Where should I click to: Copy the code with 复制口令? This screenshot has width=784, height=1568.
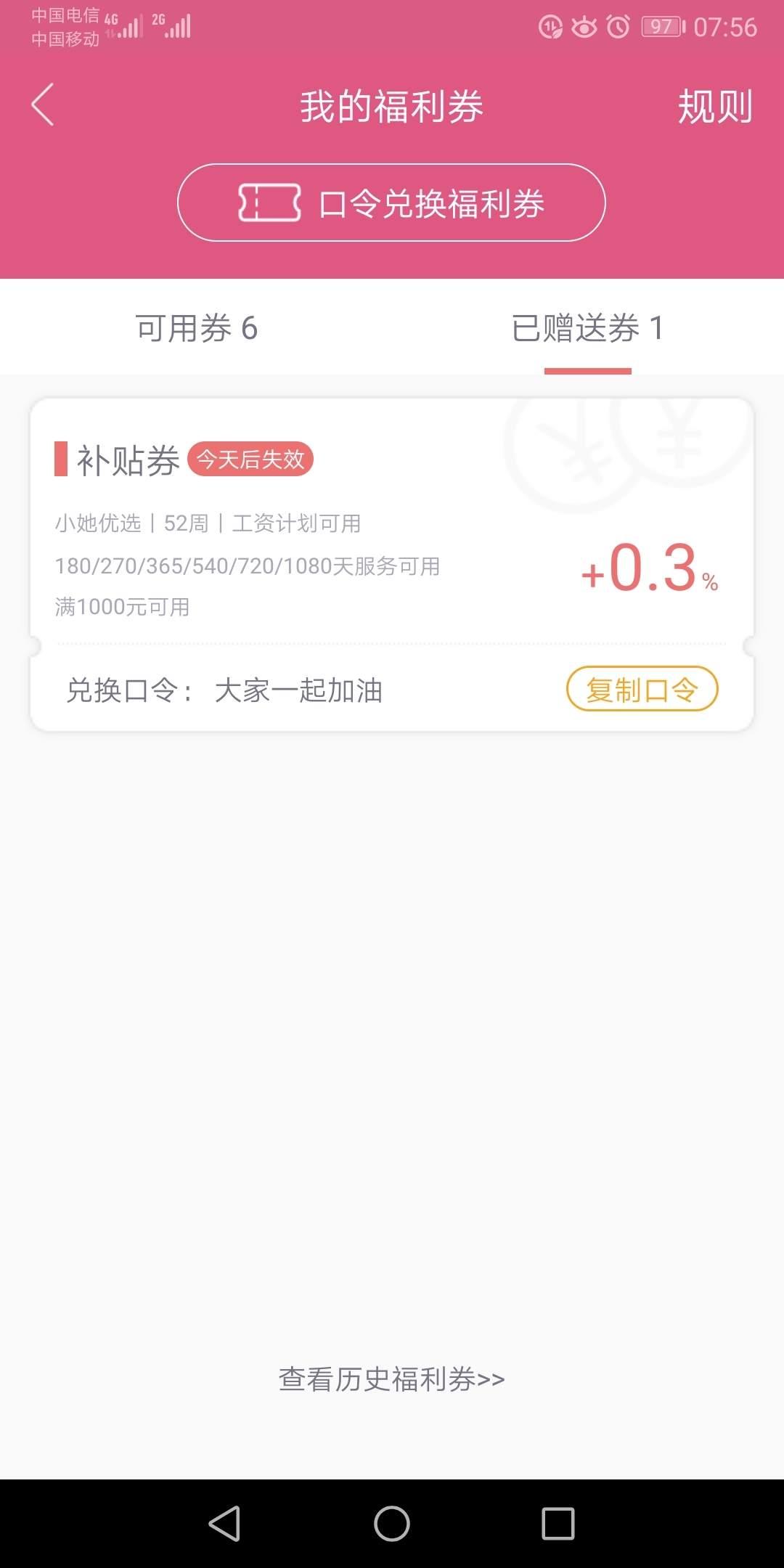(642, 689)
